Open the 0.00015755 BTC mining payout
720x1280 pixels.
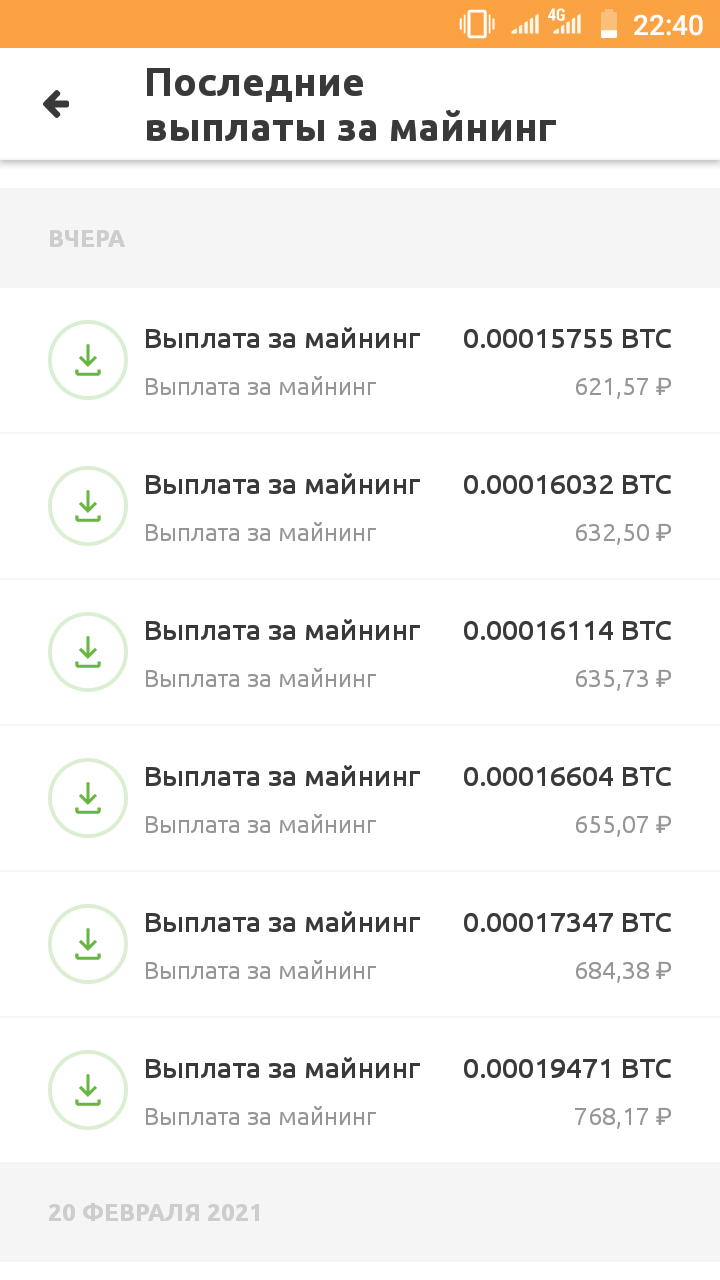[360, 361]
